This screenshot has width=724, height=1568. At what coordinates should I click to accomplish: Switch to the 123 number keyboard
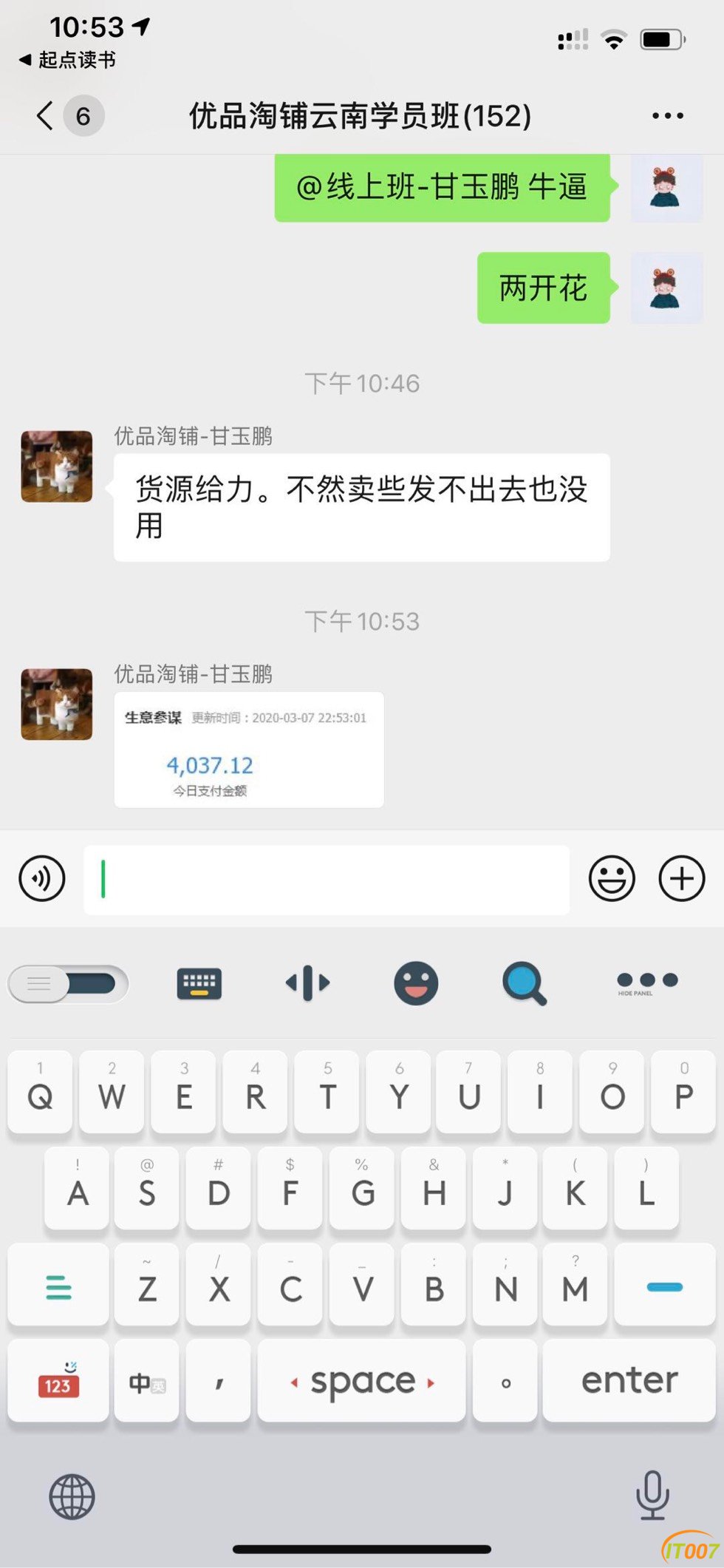tap(58, 1381)
